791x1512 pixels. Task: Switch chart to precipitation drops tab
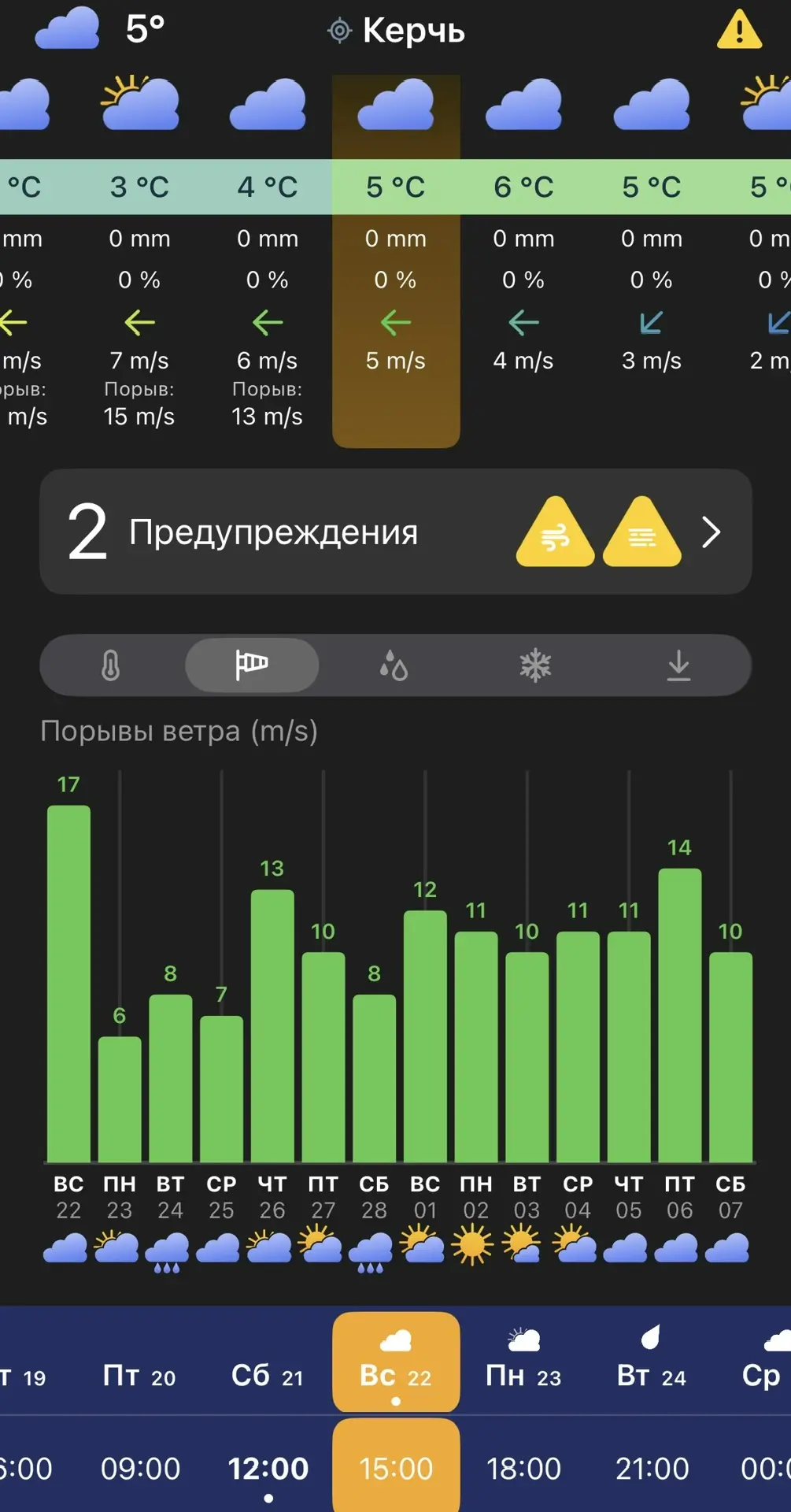tap(394, 665)
